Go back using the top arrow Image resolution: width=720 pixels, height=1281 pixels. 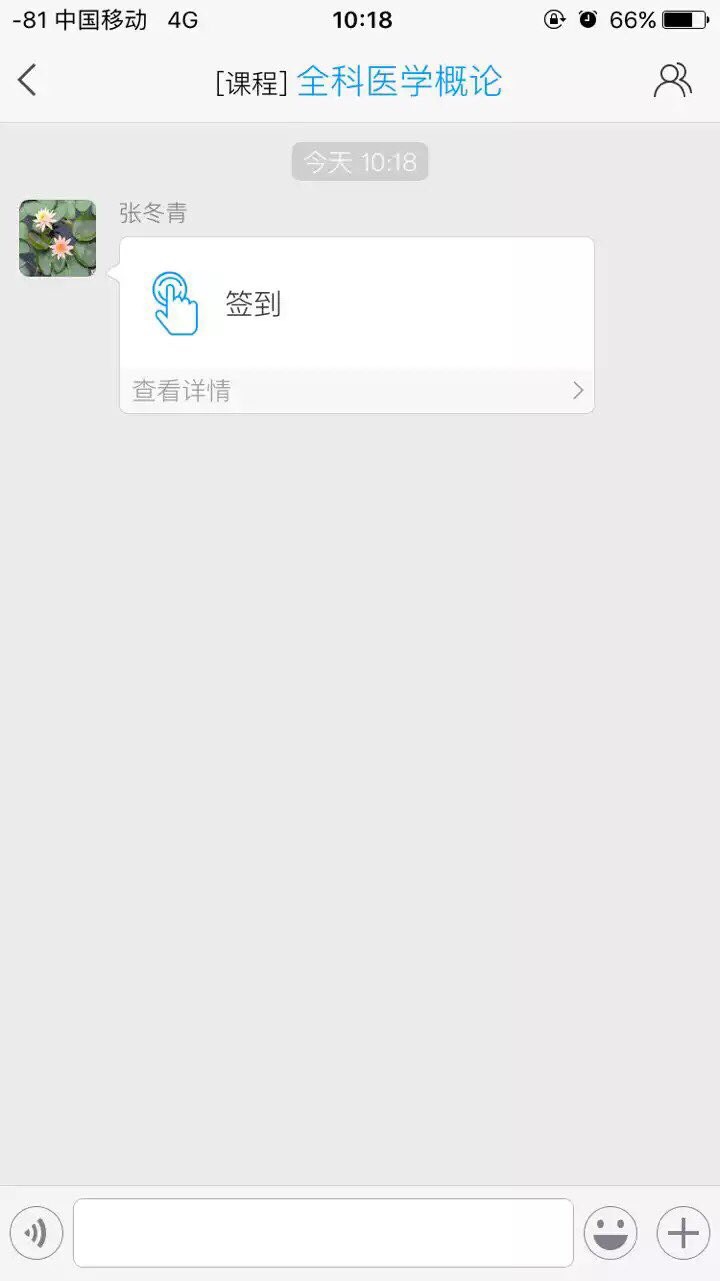tap(28, 80)
